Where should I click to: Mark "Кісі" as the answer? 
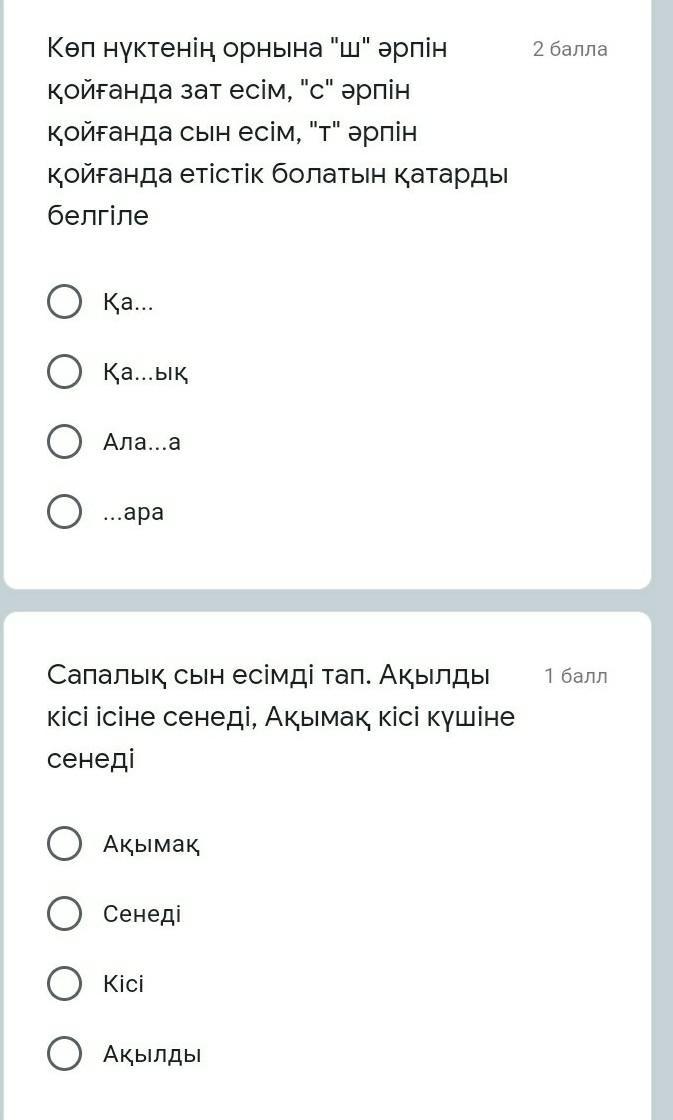click(x=64, y=984)
